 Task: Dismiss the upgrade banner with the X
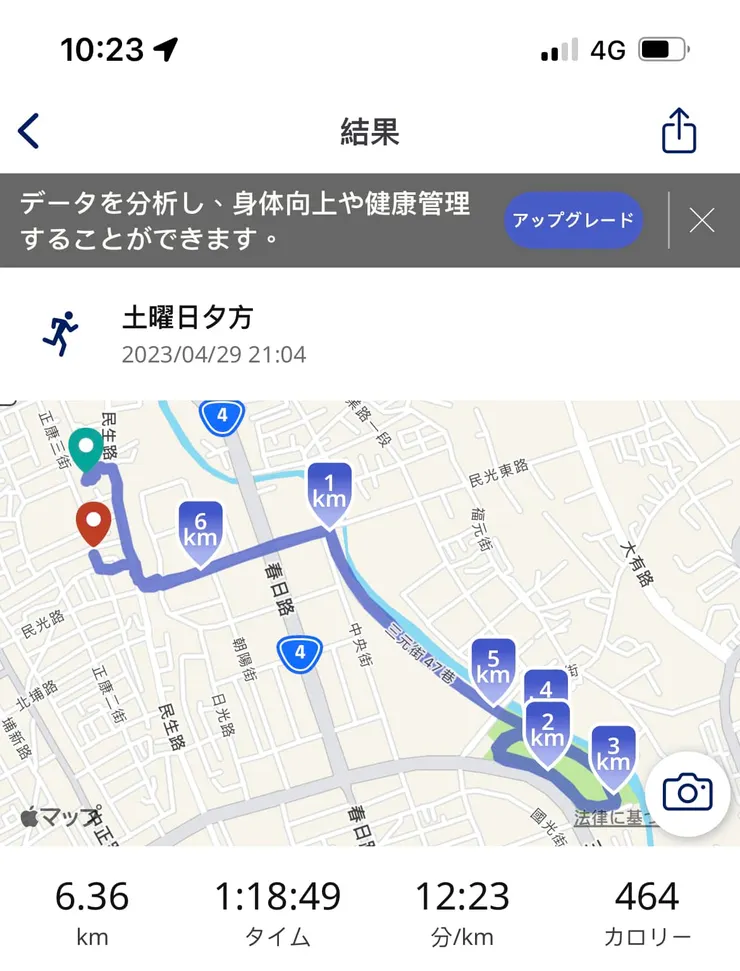[x=703, y=219]
